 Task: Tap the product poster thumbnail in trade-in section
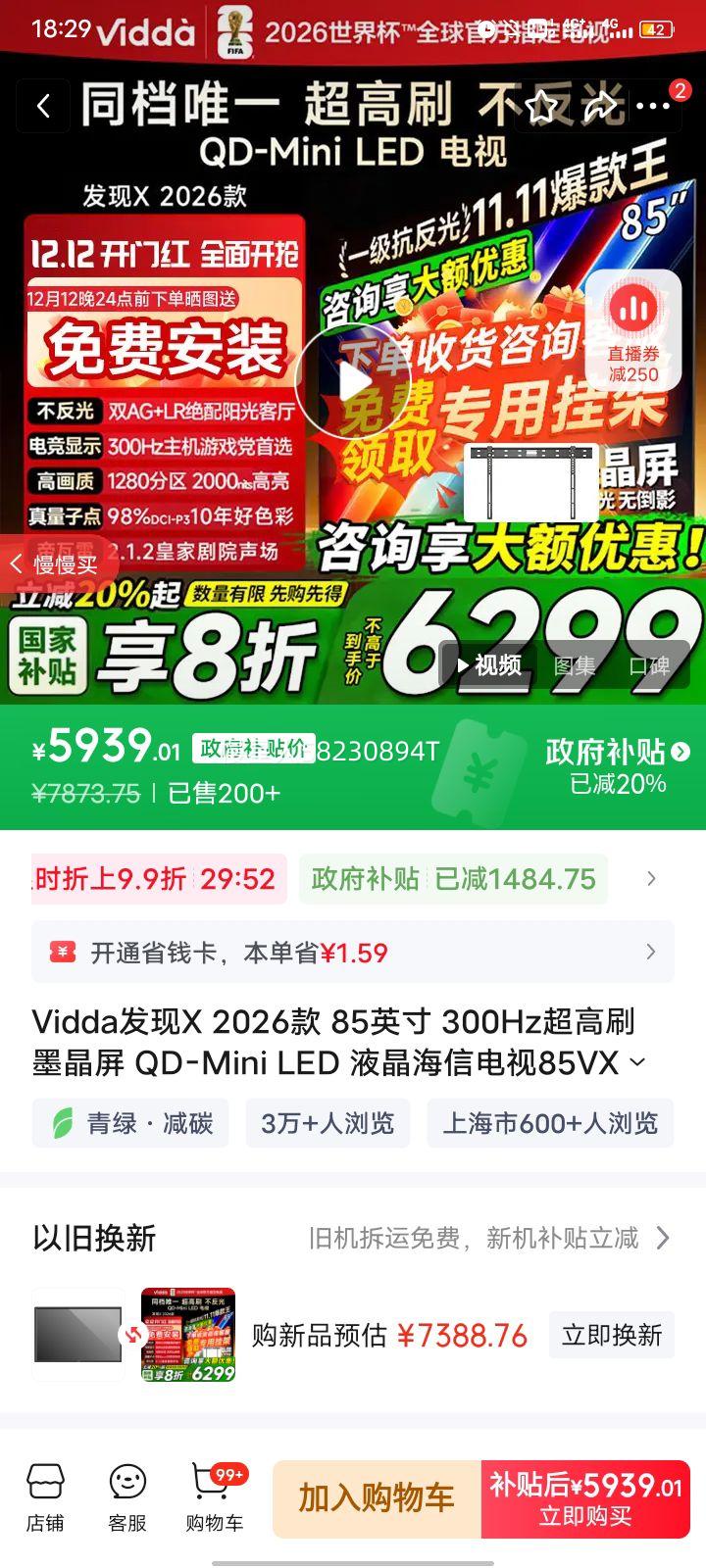click(x=188, y=1335)
